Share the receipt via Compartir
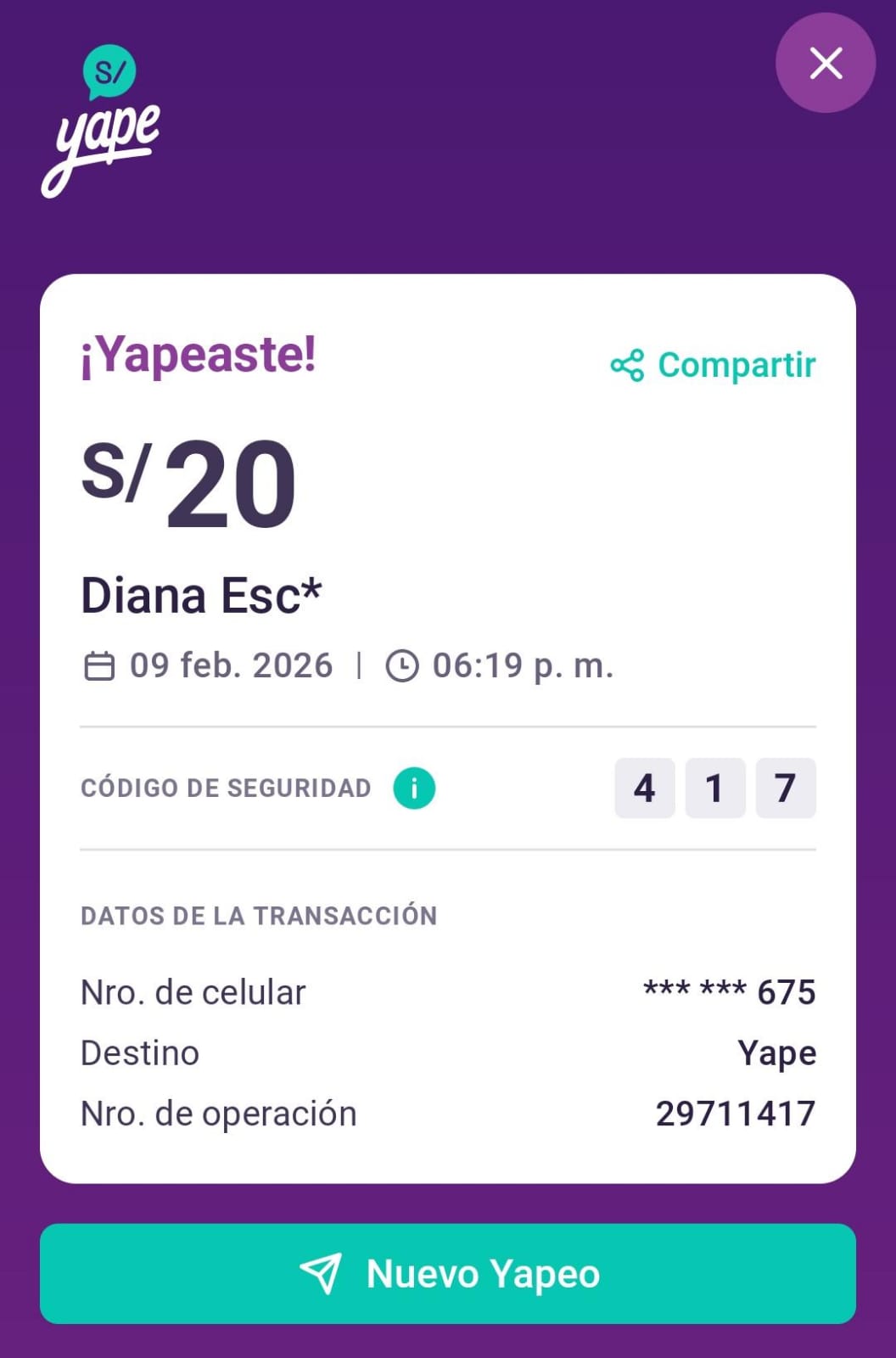The width and height of the screenshot is (896, 1358). click(713, 365)
